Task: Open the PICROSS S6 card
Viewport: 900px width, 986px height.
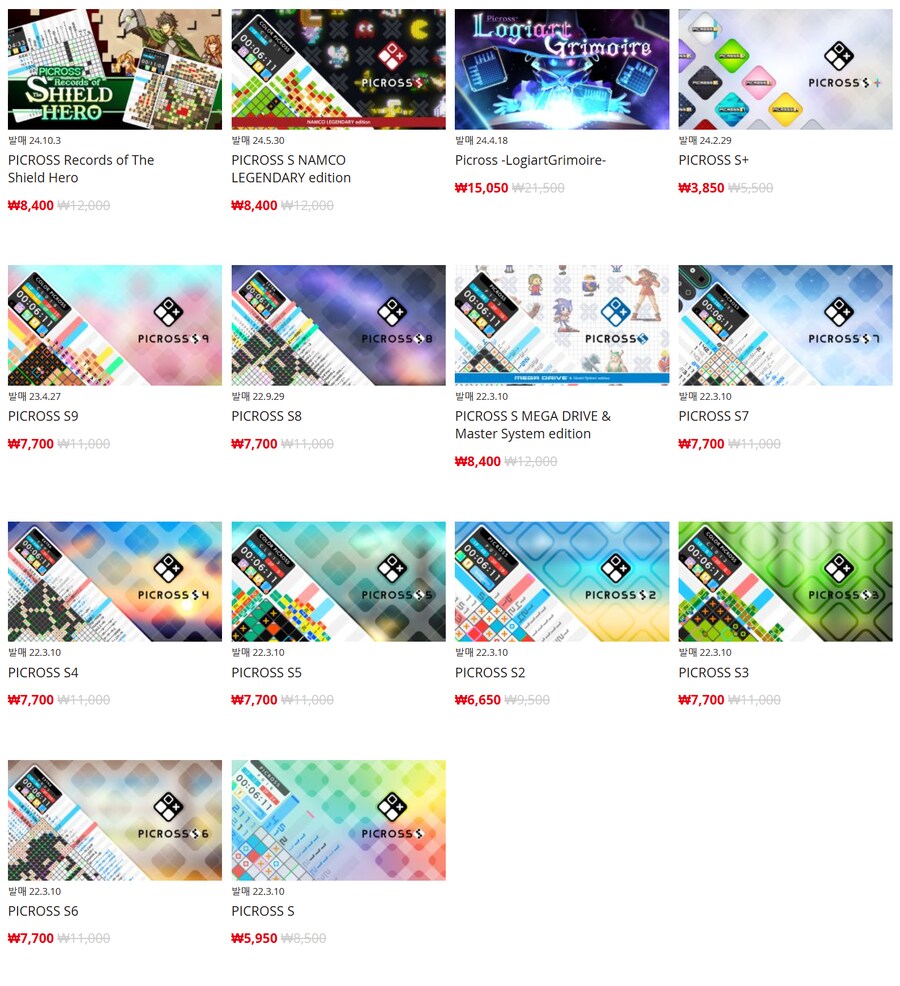Action: (115, 820)
